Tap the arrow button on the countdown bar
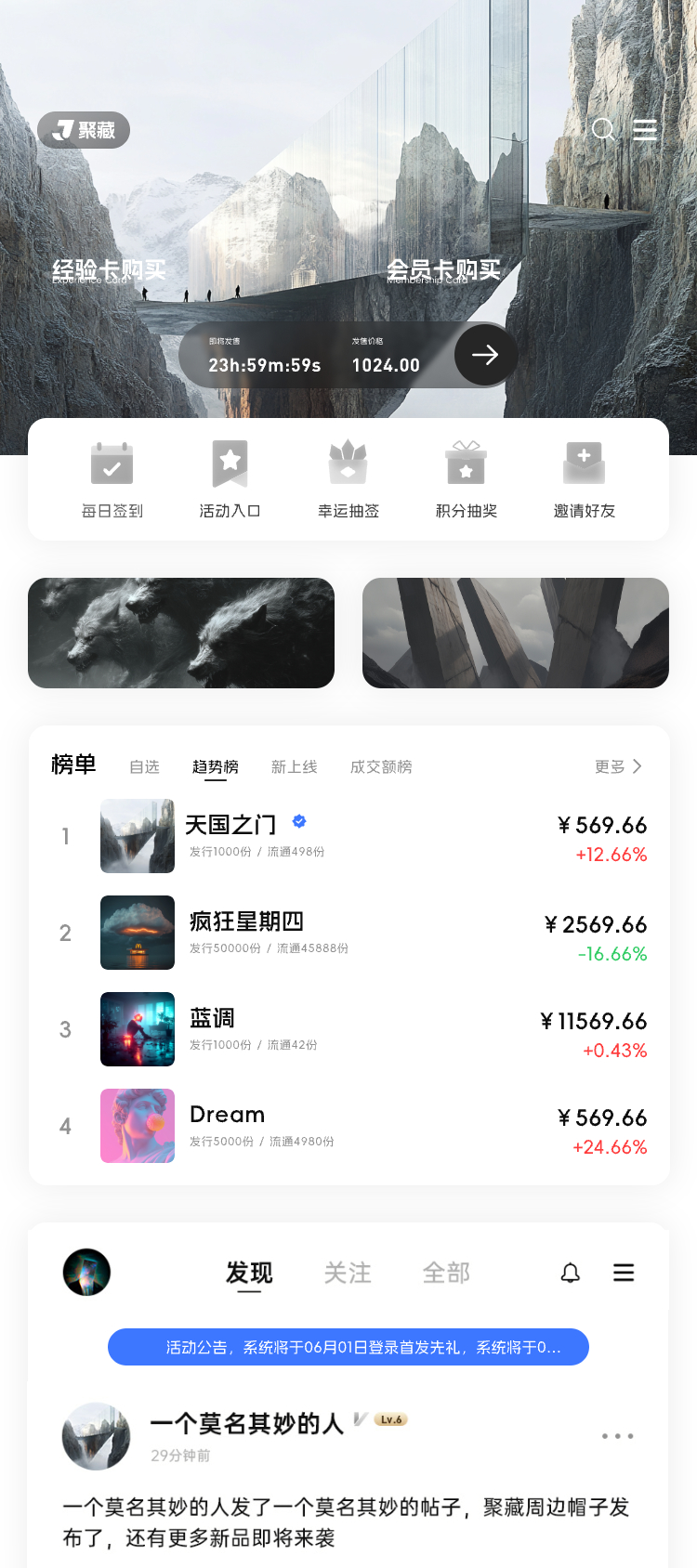Screen dimensions: 697x1568 coord(485,355)
